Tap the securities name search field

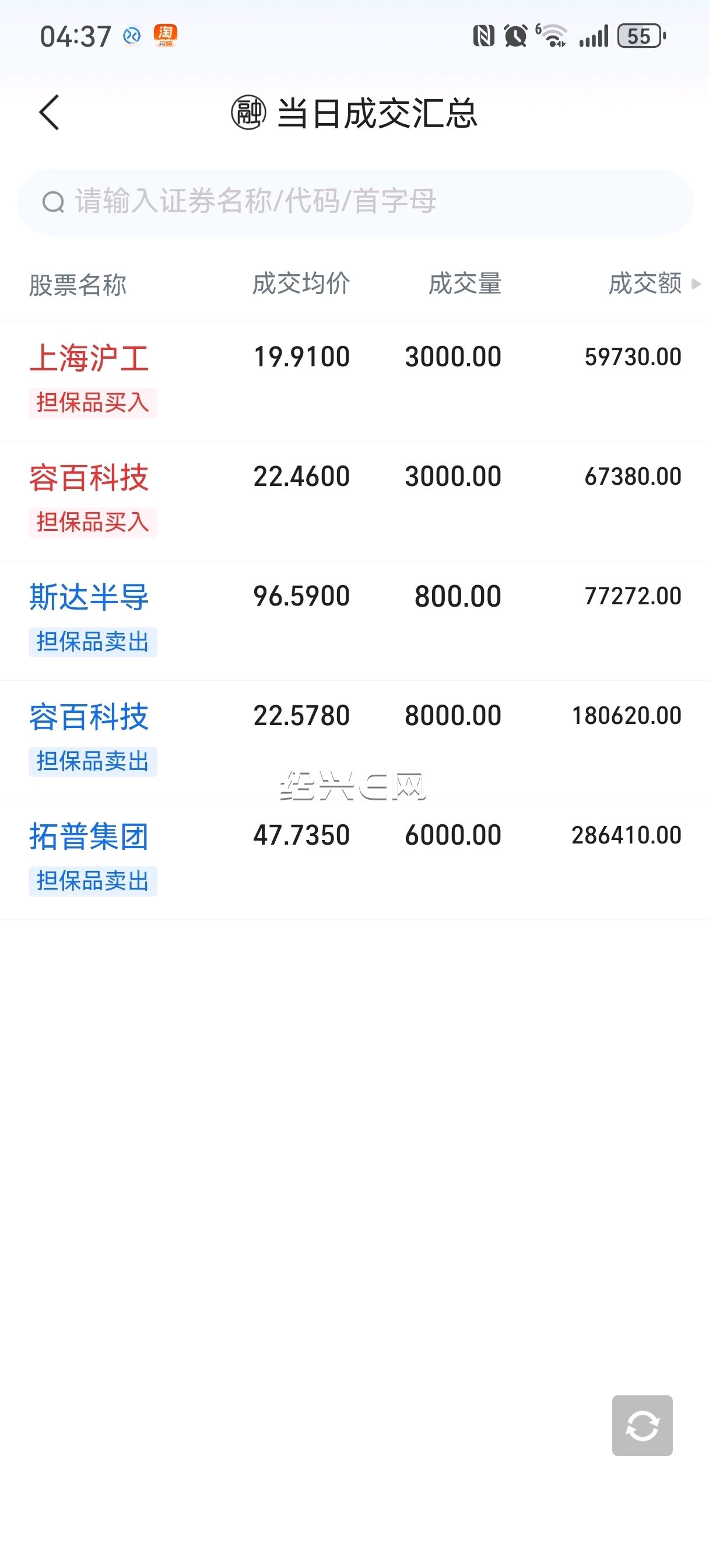(x=355, y=202)
